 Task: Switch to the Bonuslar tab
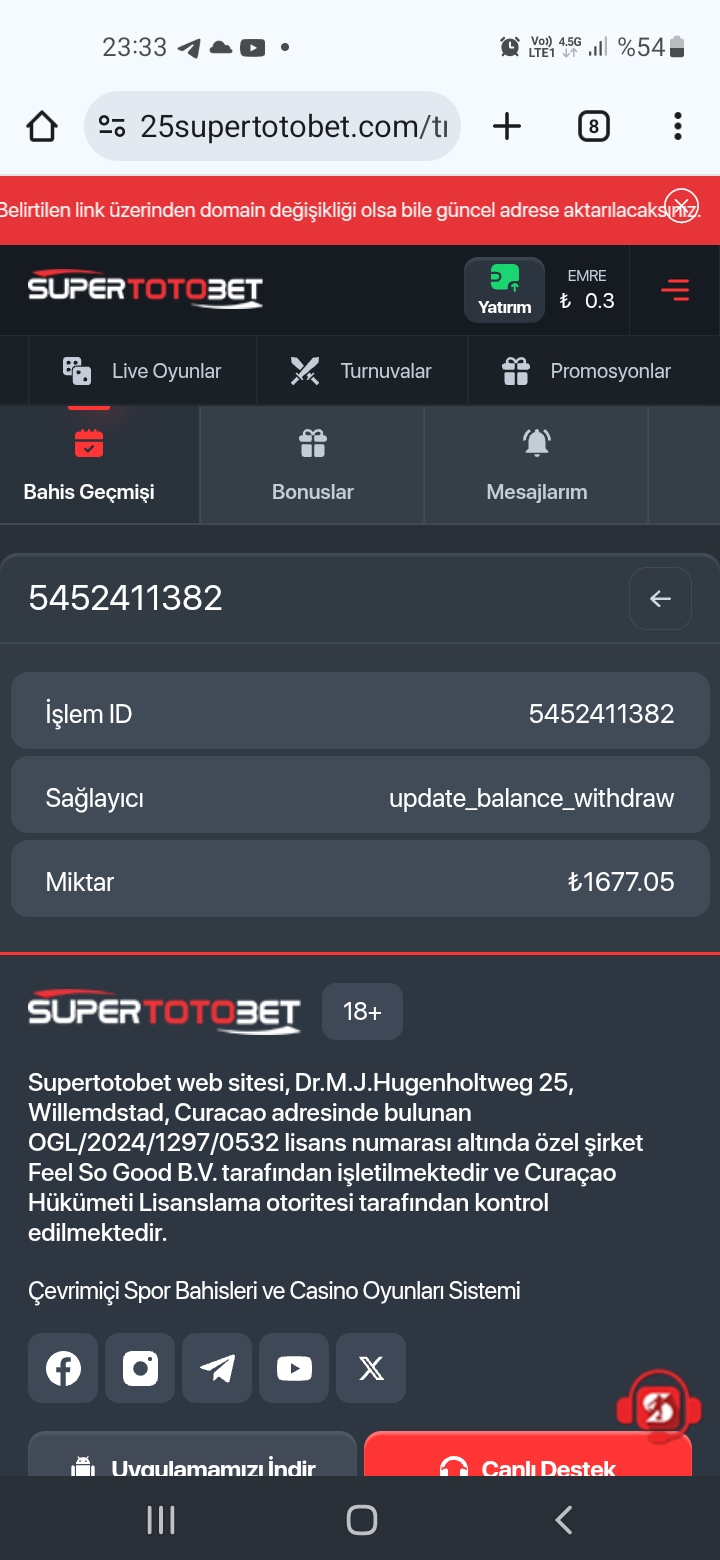(313, 465)
